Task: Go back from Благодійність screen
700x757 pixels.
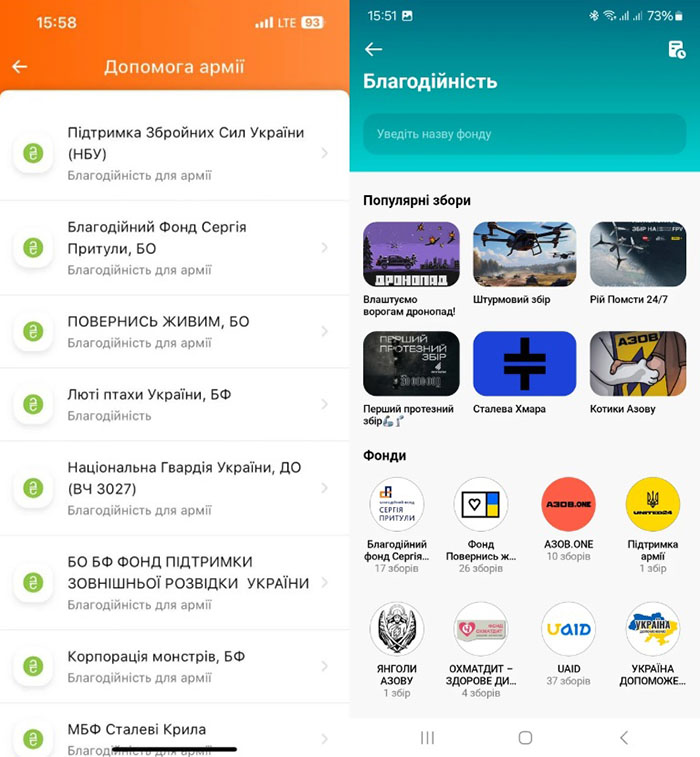Action: [373, 49]
